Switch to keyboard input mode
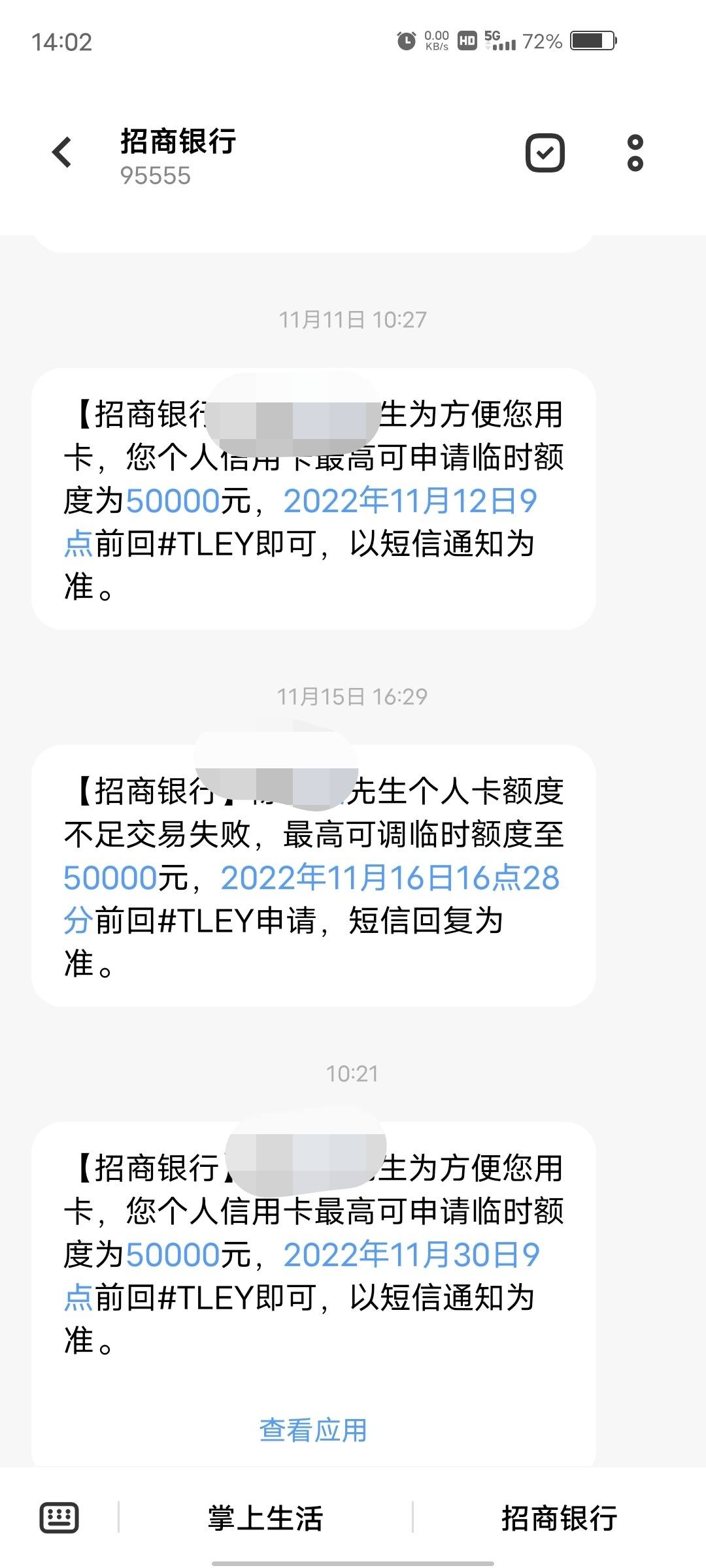This screenshot has width=706, height=1568. tap(59, 1517)
